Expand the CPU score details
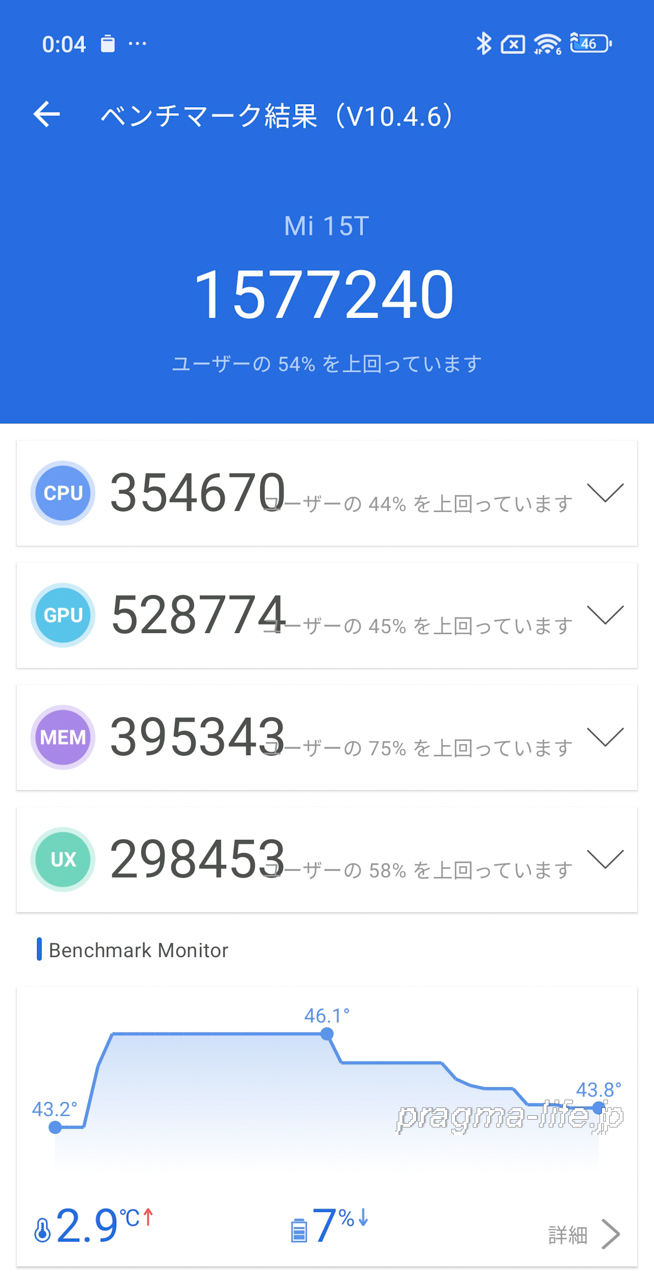Image resolution: width=654 pixels, height=1272 pixels. (605, 493)
